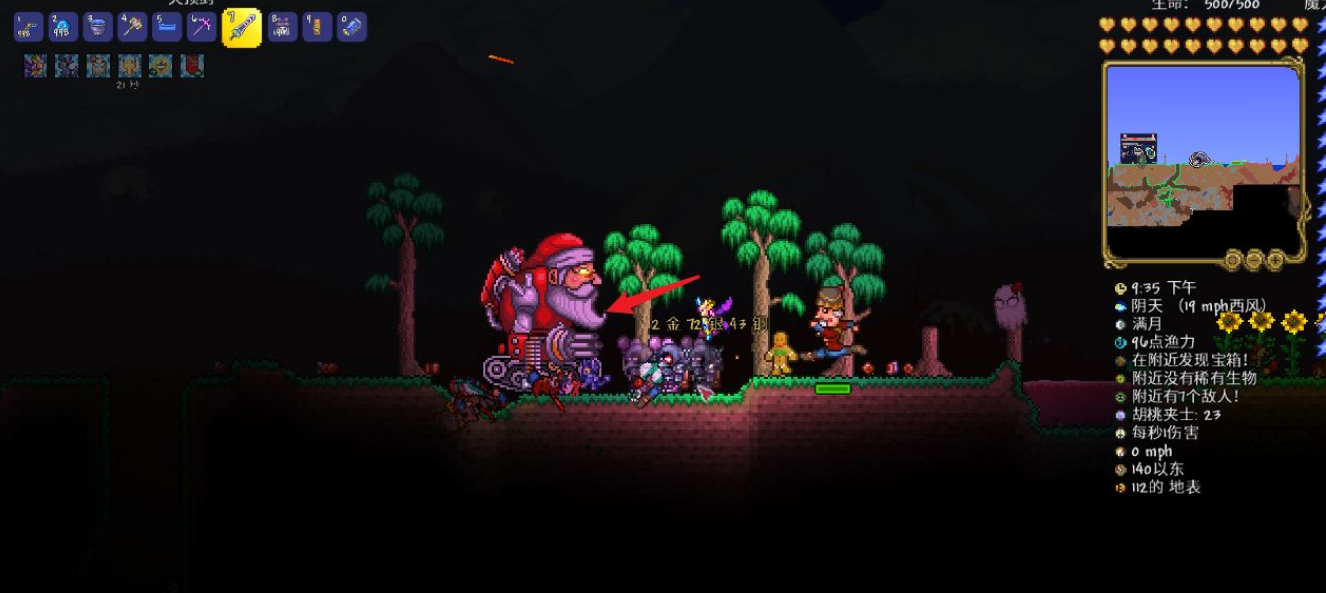Select hotbar slot 1 weapon
This screenshot has width=1326, height=593.
28,27
